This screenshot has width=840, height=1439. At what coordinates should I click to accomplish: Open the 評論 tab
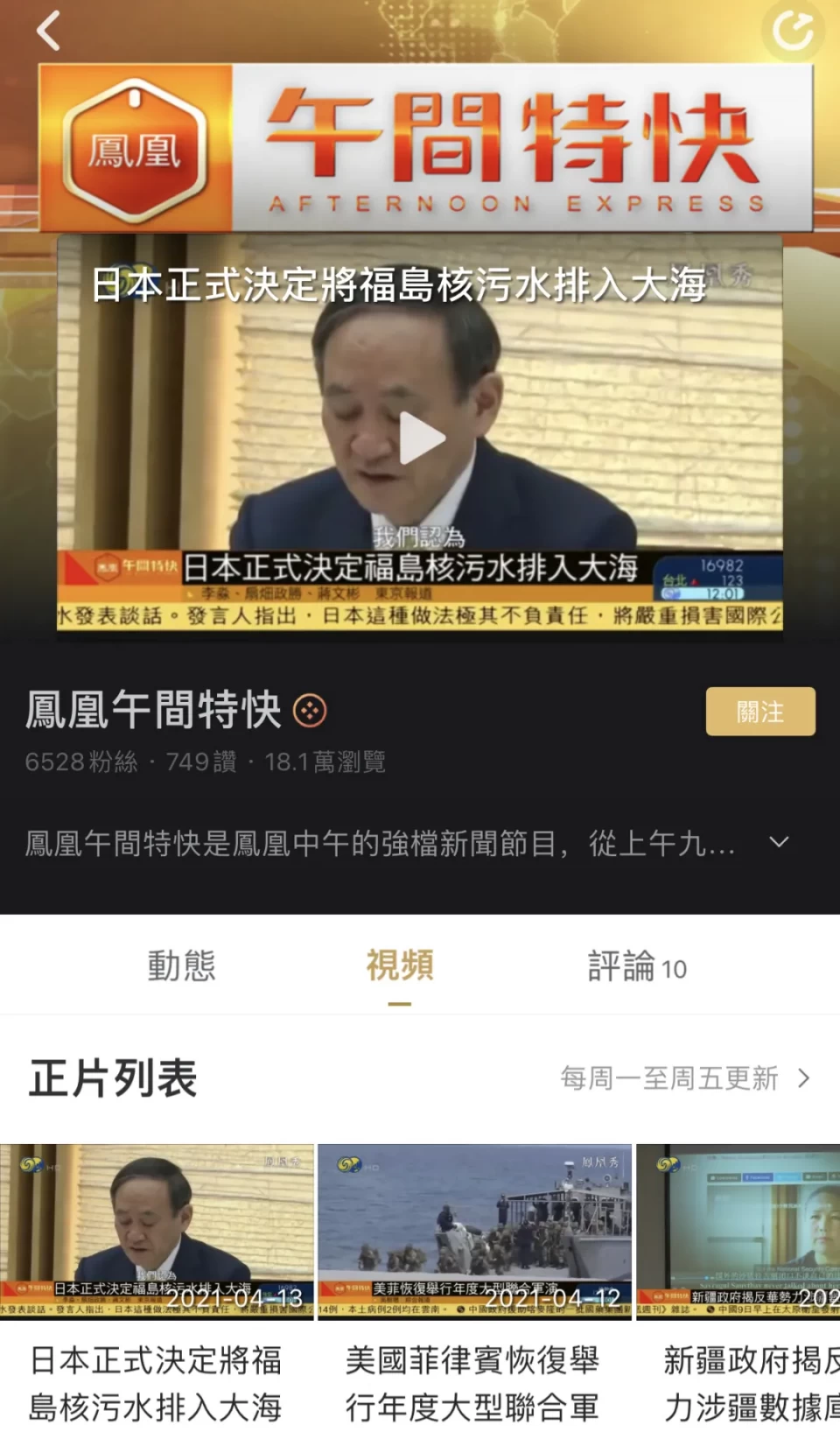pyautogui.click(x=636, y=967)
